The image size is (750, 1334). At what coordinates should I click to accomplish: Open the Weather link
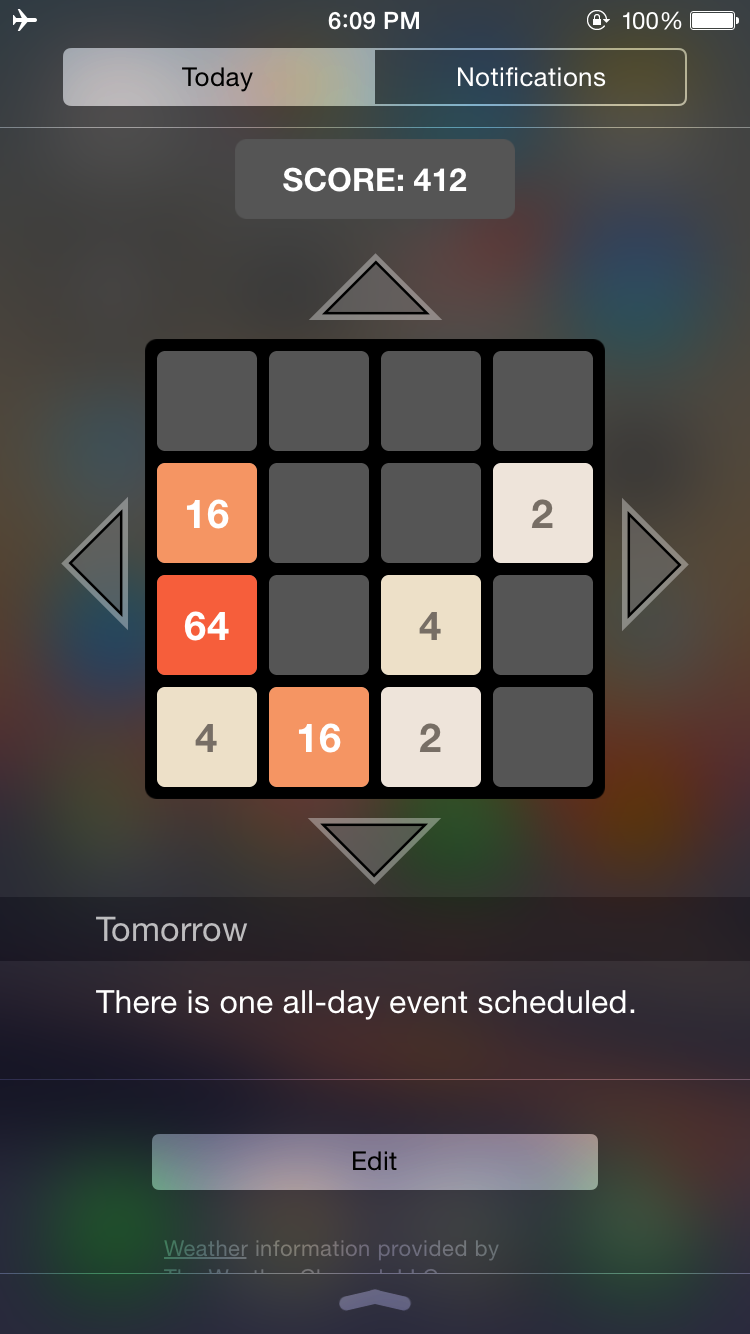[206, 1248]
